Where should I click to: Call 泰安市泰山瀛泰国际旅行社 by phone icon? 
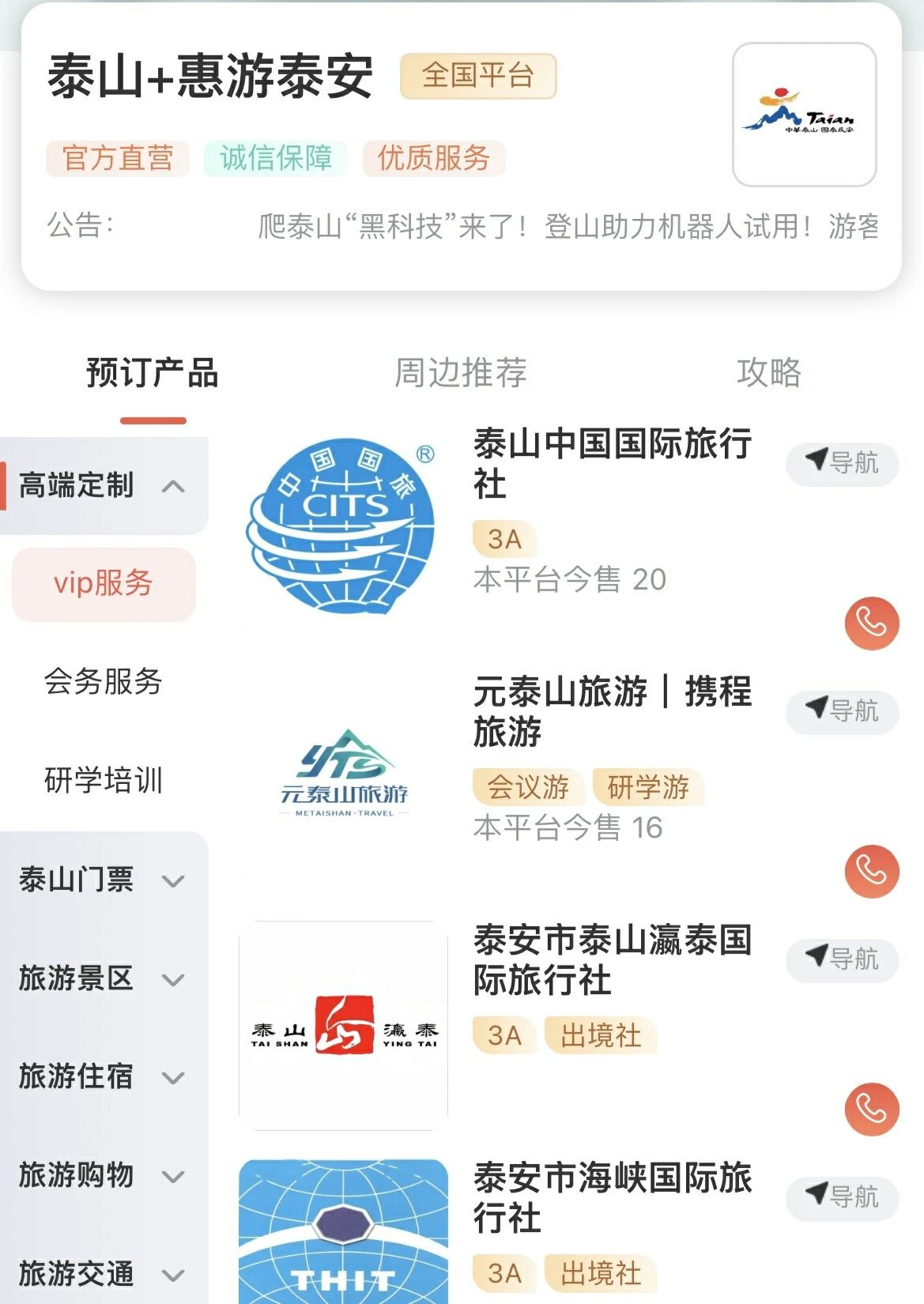[x=871, y=1110]
